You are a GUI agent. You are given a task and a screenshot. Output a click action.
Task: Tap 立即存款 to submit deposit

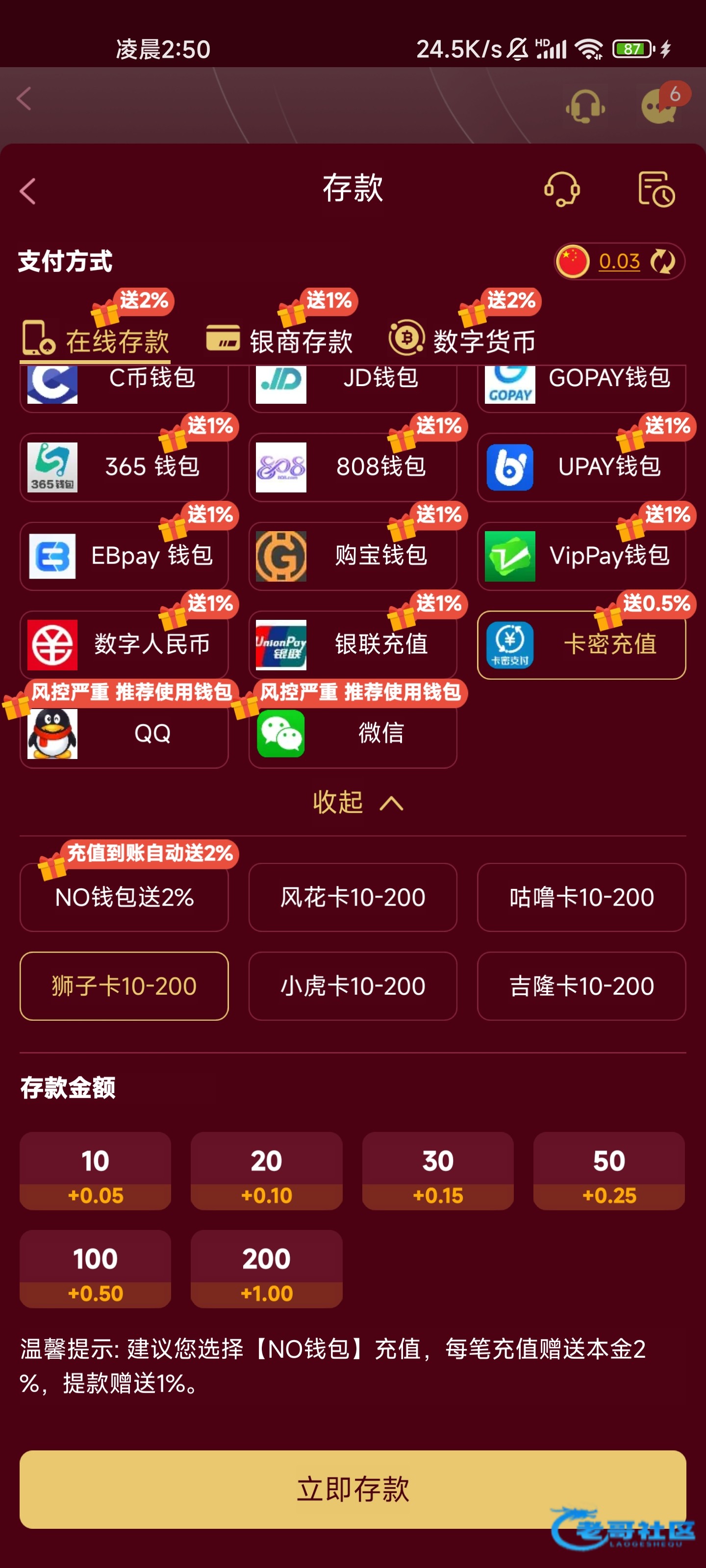coord(353,1489)
